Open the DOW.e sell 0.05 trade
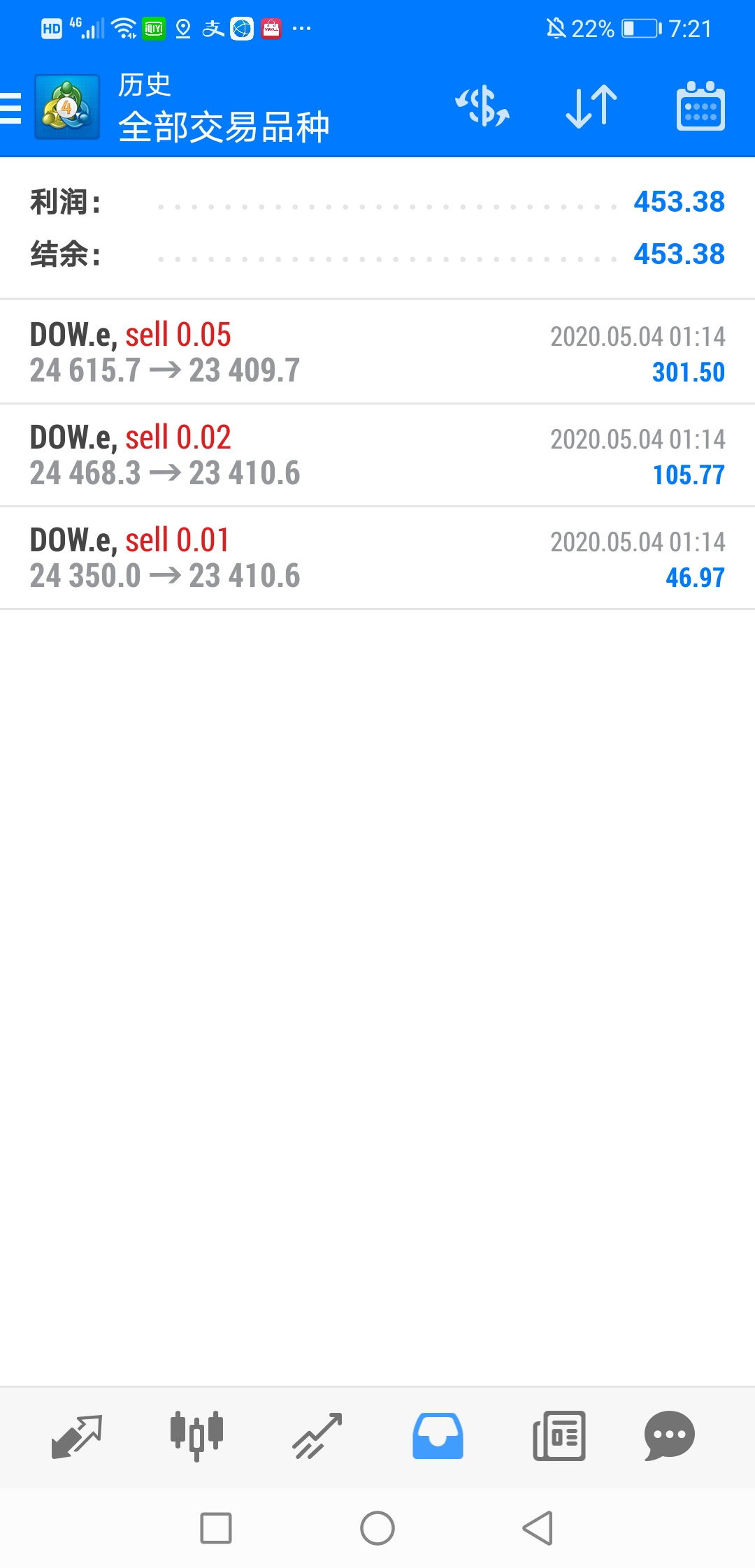 point(377,352)
